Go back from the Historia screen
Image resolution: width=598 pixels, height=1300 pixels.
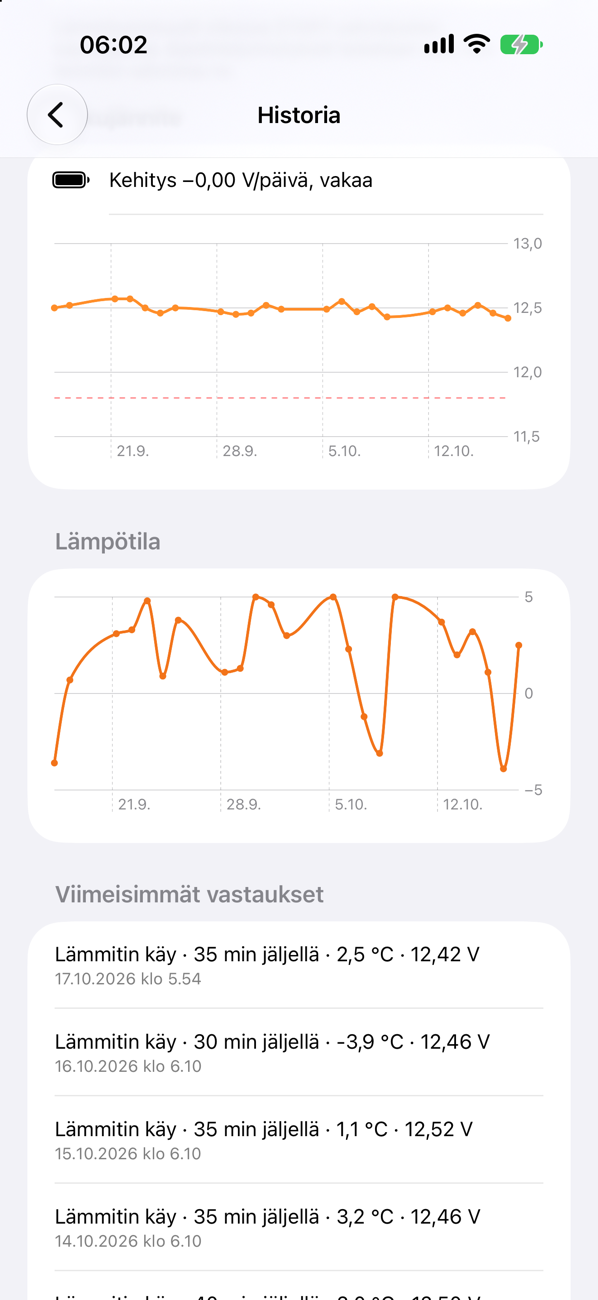57,115
